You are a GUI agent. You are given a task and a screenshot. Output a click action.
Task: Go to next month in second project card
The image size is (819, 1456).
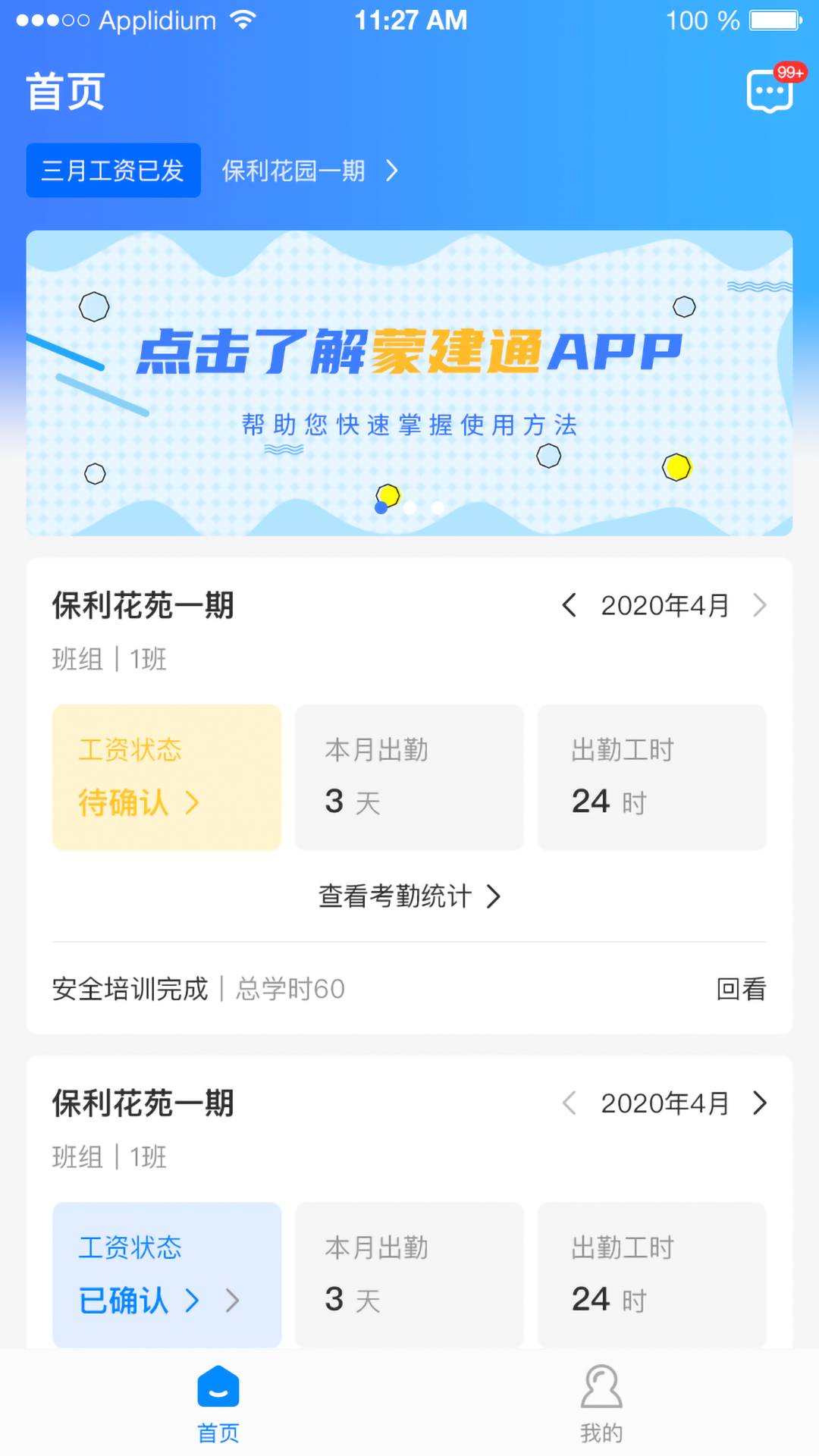click(x=759, y=1103)
